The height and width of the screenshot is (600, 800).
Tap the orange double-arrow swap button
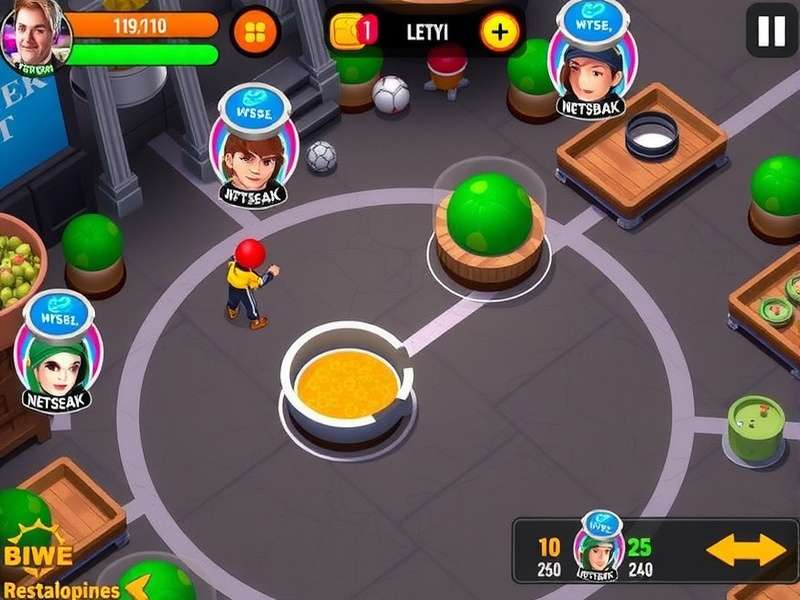click(746, 549)
